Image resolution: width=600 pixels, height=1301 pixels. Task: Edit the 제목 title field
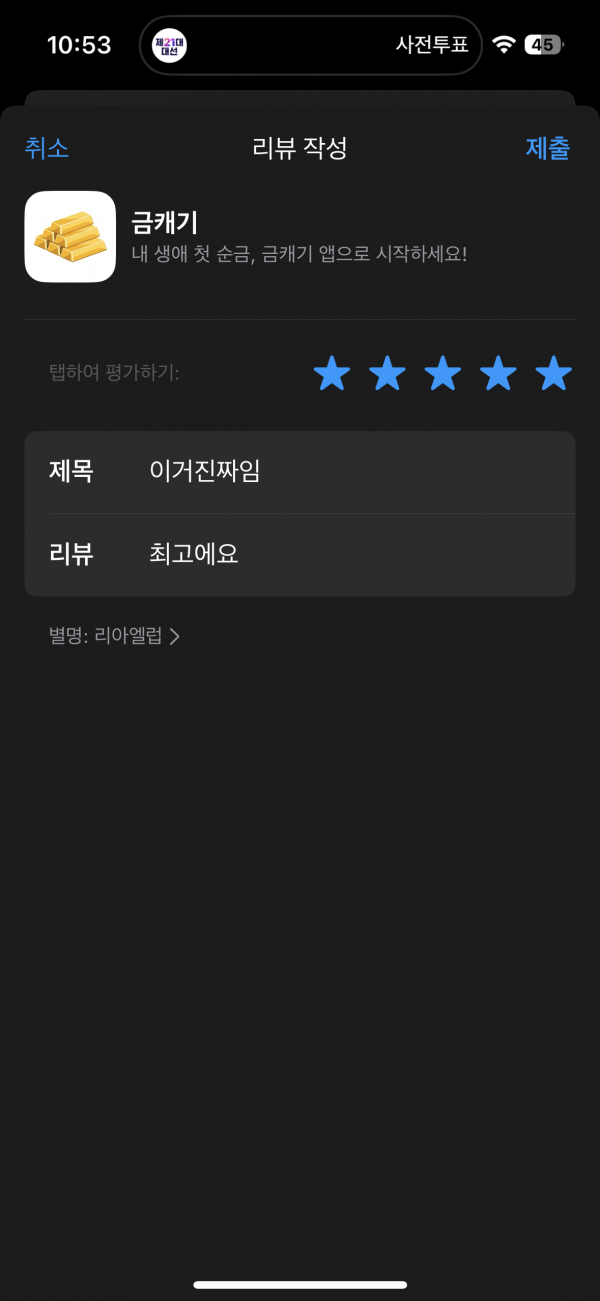(x=300, y=472)
